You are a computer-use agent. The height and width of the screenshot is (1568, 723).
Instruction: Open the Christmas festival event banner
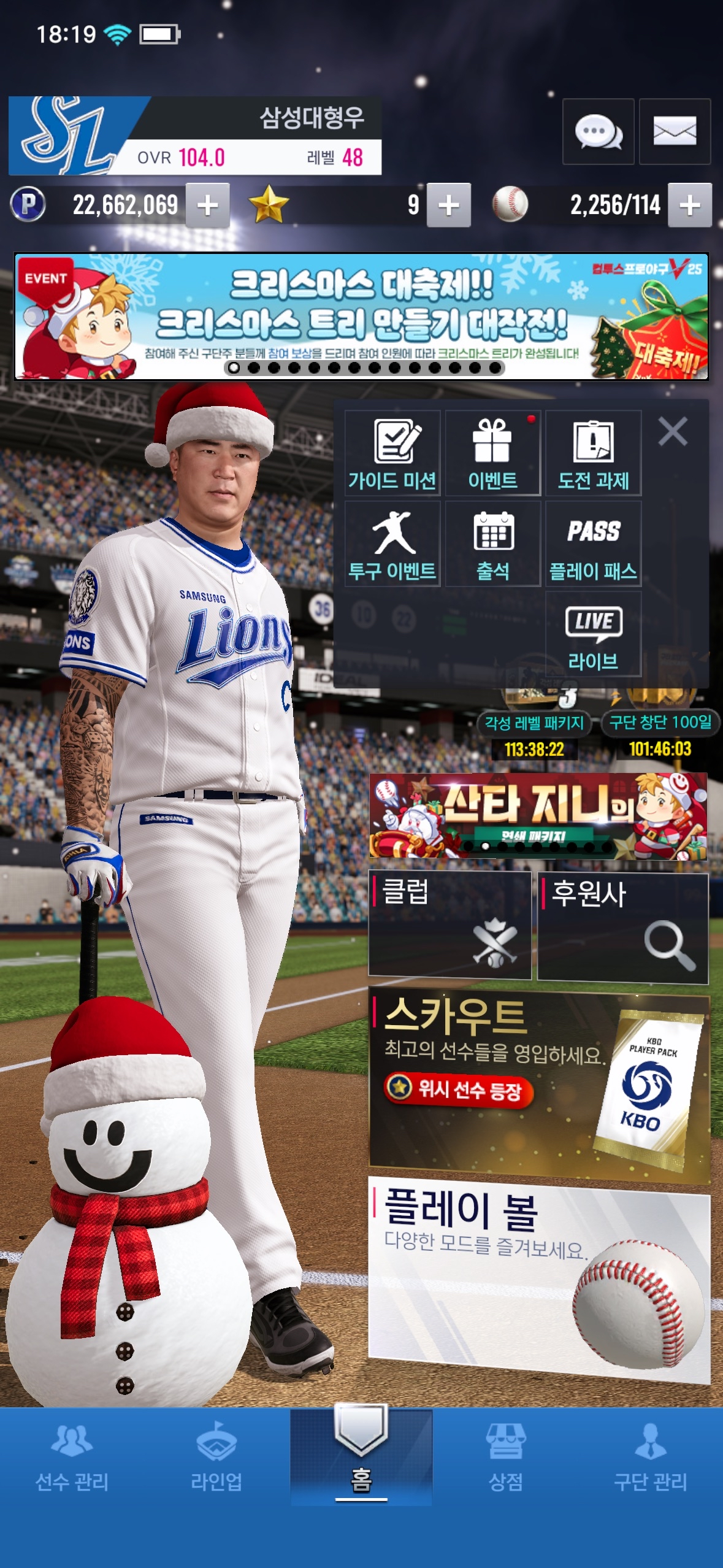coord(361,317)
